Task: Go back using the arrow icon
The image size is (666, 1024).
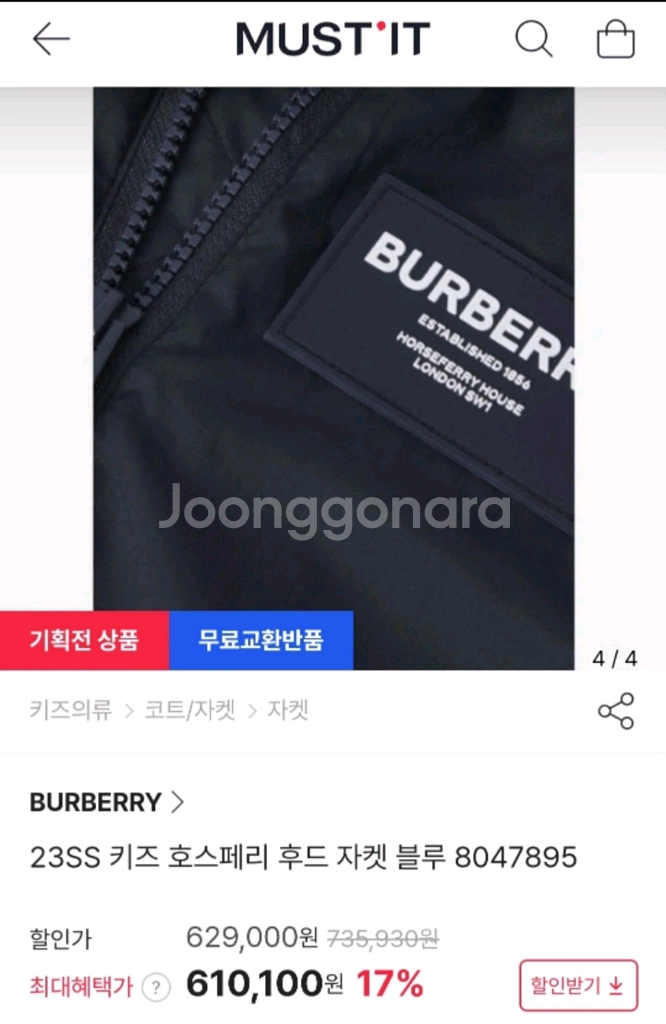Action: pos(51,39)
